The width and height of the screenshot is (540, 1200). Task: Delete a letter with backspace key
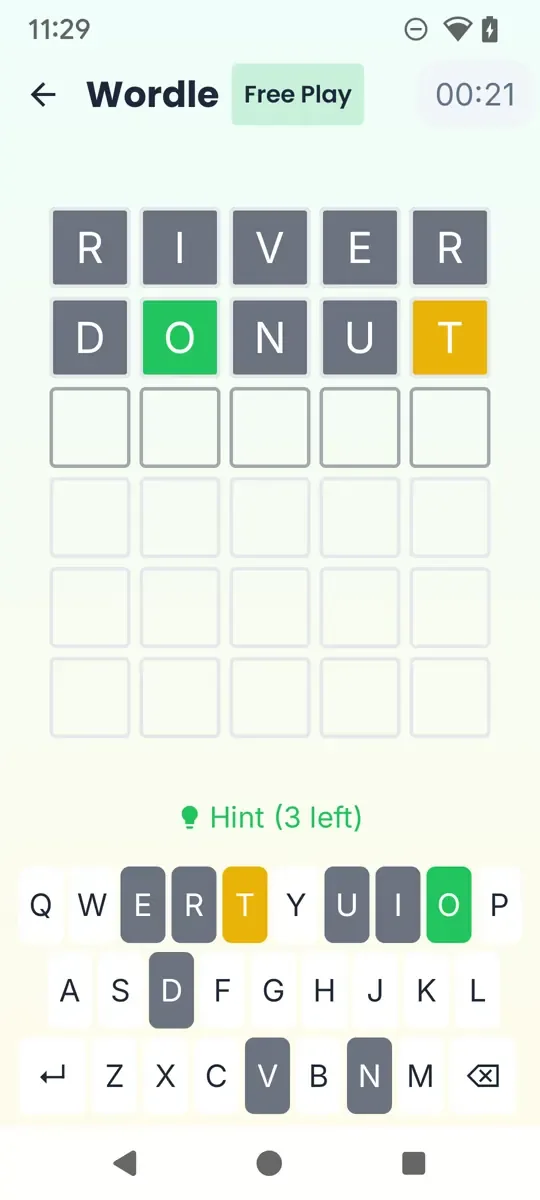pyautogui.click(x=483, y=1076)
